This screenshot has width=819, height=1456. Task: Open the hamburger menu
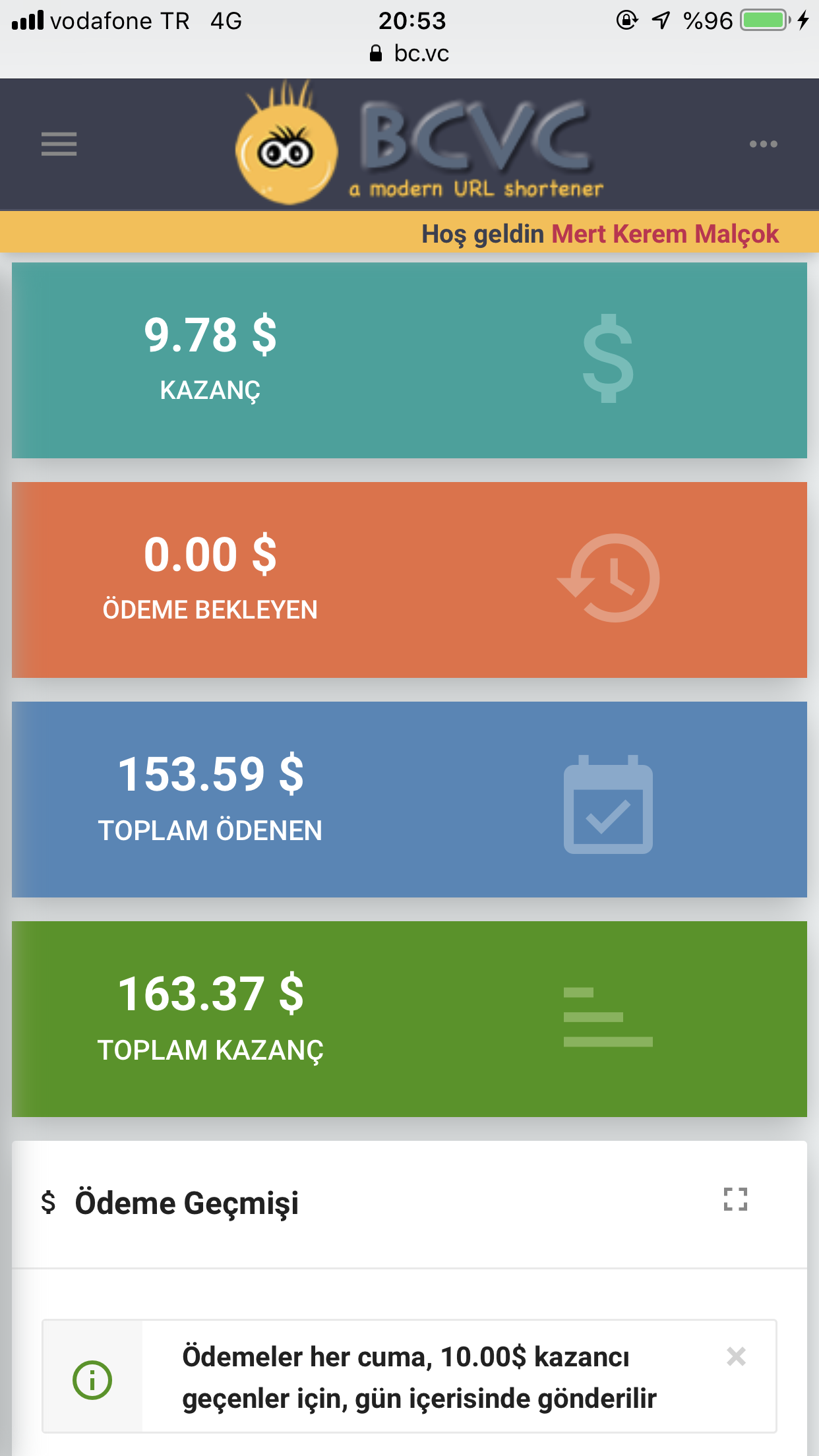[59, 144]
